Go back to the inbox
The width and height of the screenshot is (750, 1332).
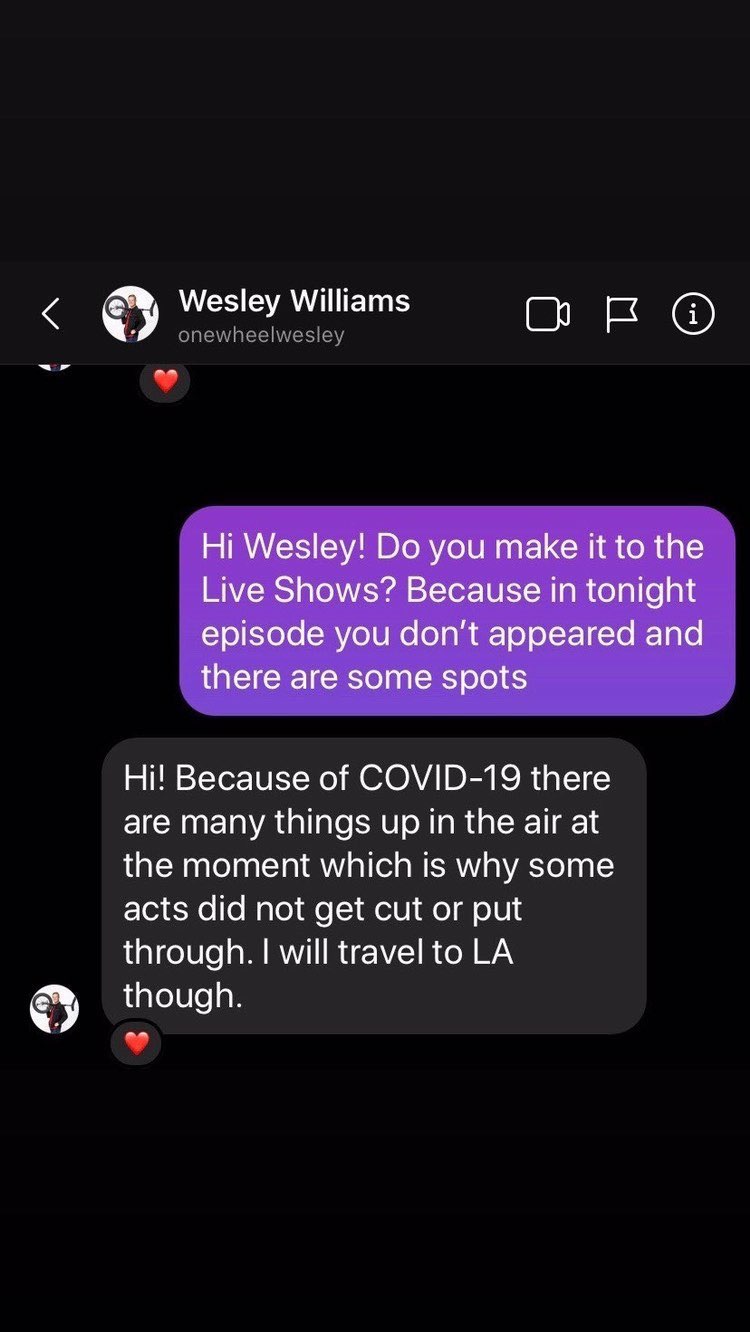click(x=51, y=314)
